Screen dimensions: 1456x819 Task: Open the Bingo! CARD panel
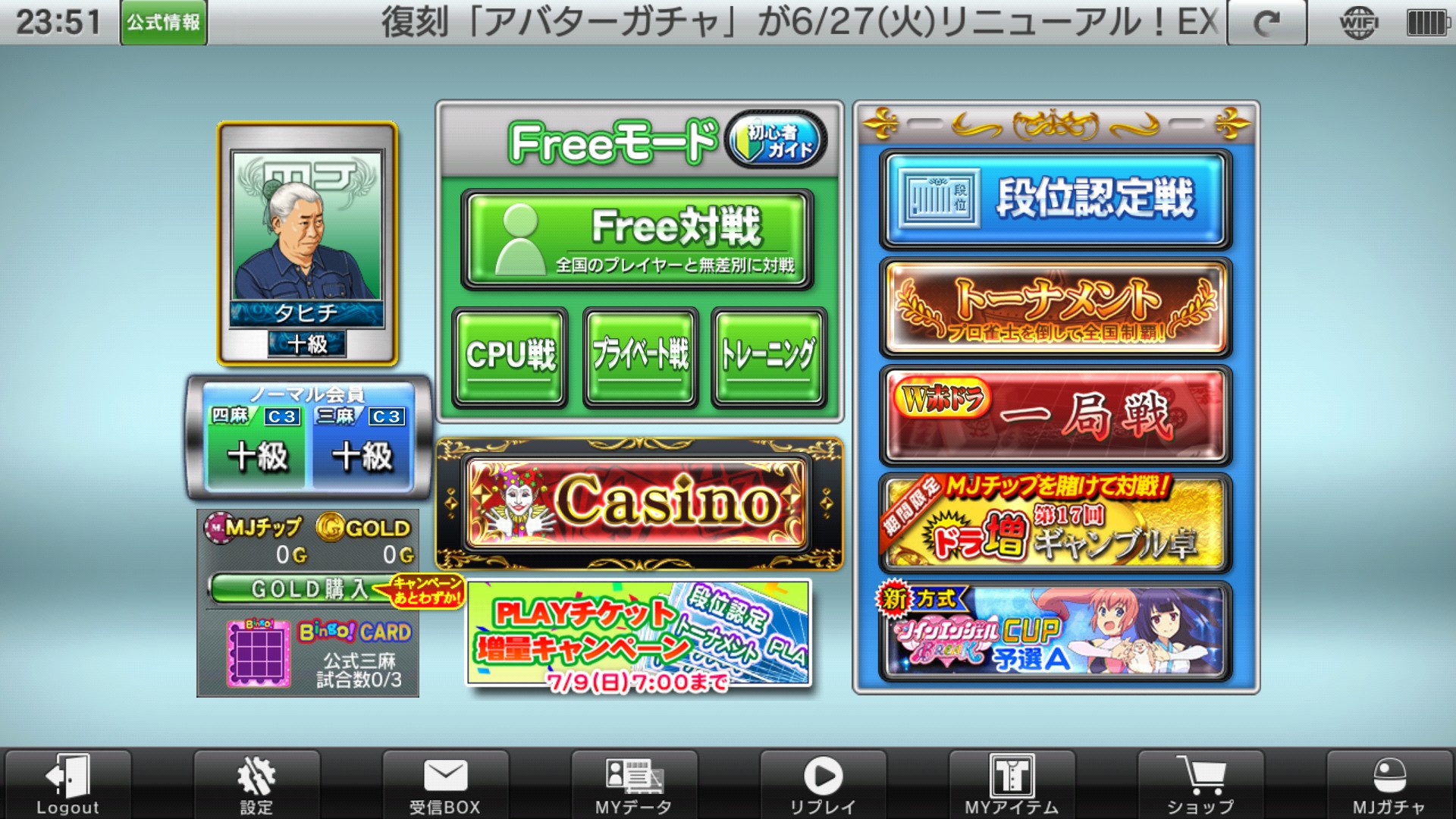click(308, 654)
